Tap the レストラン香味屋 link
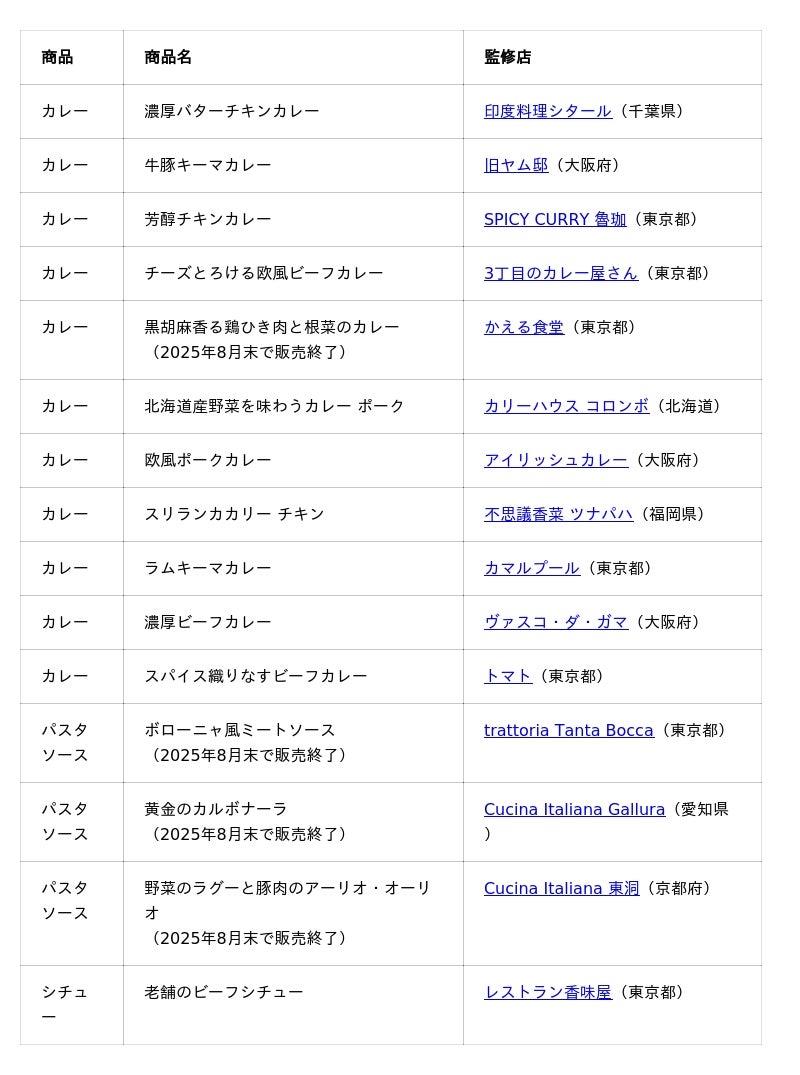 [547, 992]
